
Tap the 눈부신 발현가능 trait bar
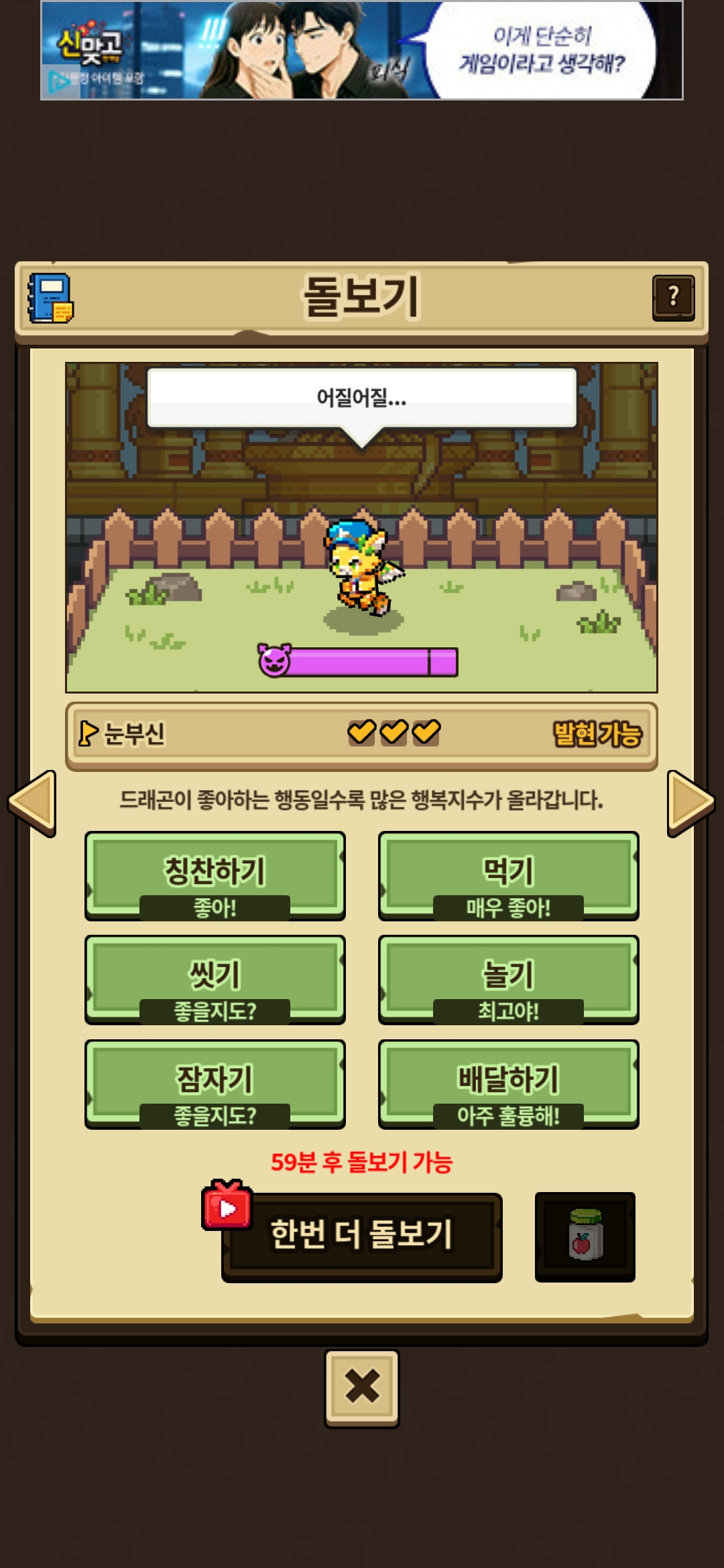[x=361, y=735]
